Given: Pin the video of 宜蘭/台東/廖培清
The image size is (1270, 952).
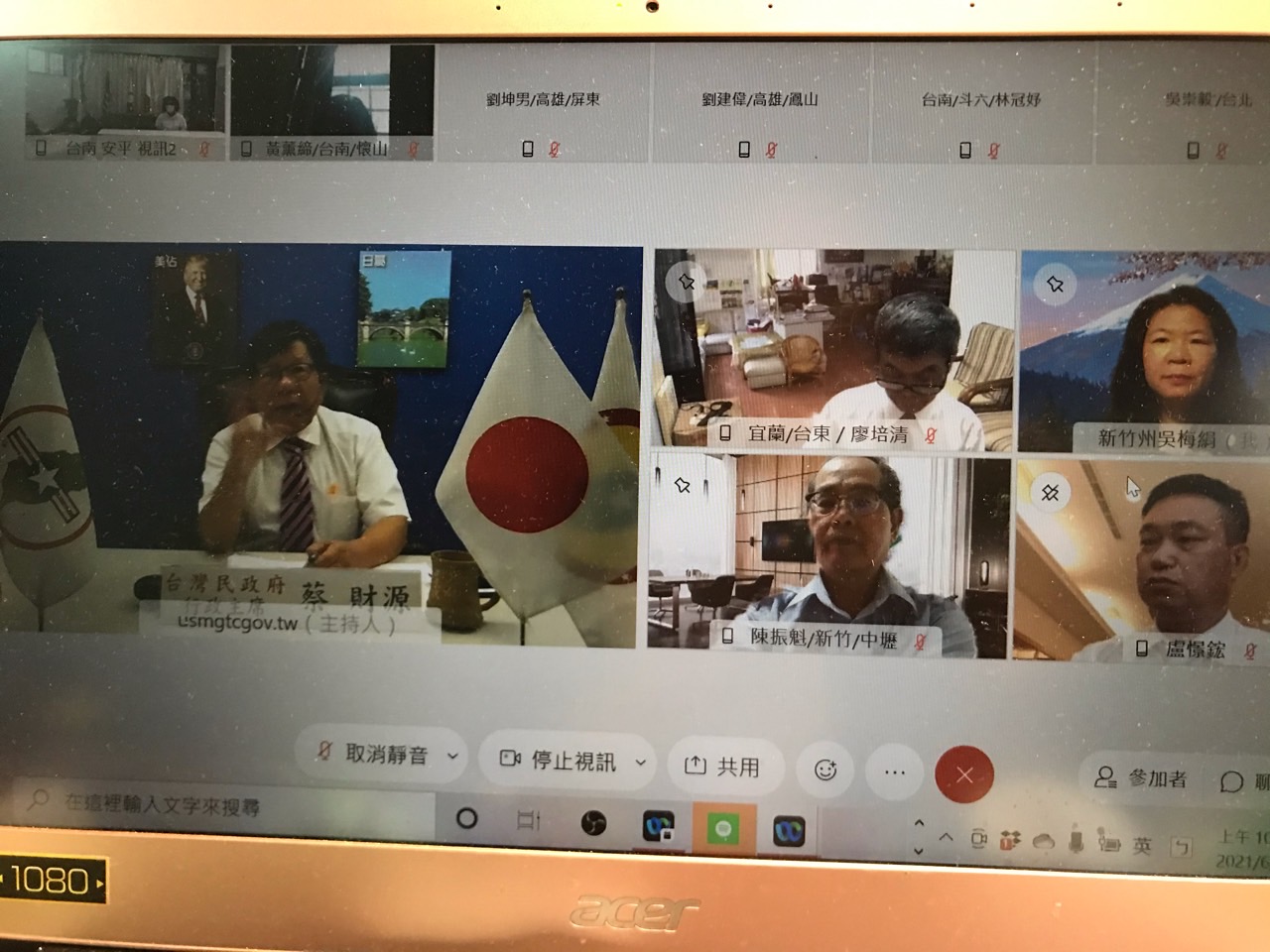Looking at the screenshot, I should pos(686,283).
